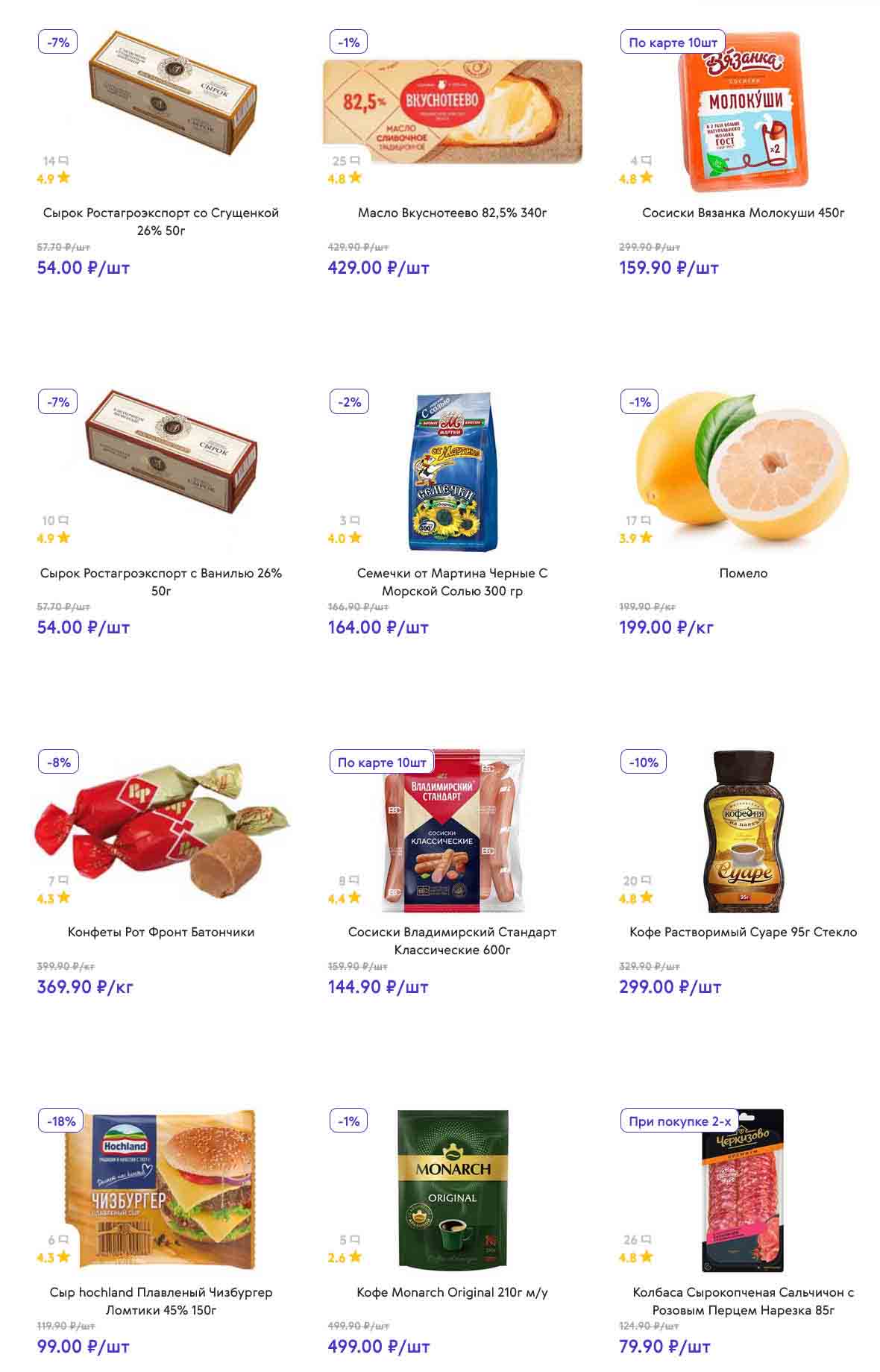Open Сырок Ростагроэкспорт со Сгущенкой product card
Viewport: 880px width, 1372px height.
(x=161, y=221)
